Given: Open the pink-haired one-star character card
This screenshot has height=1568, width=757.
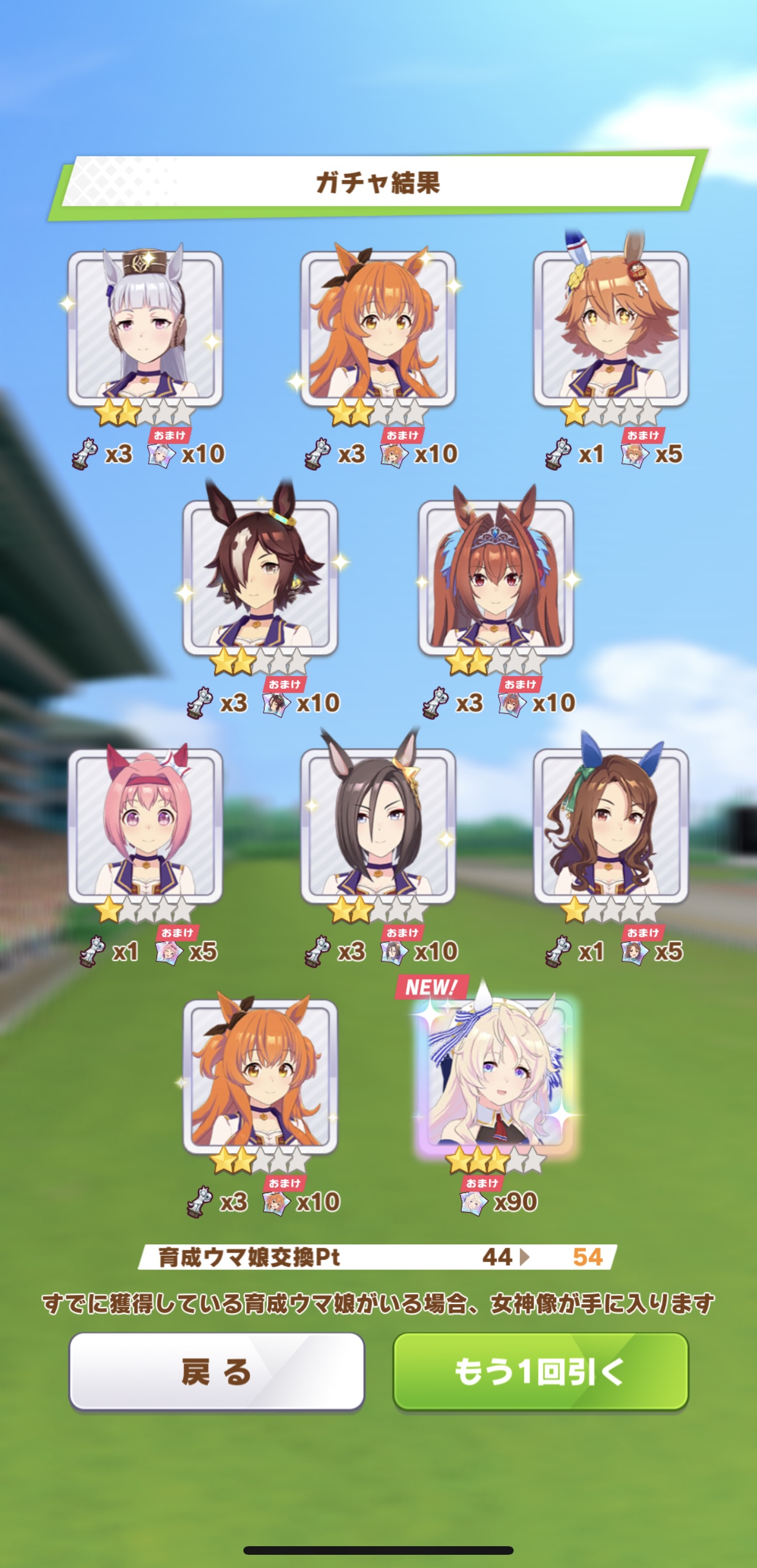Looking at the screenshot, I should click(x=145, y=826).
